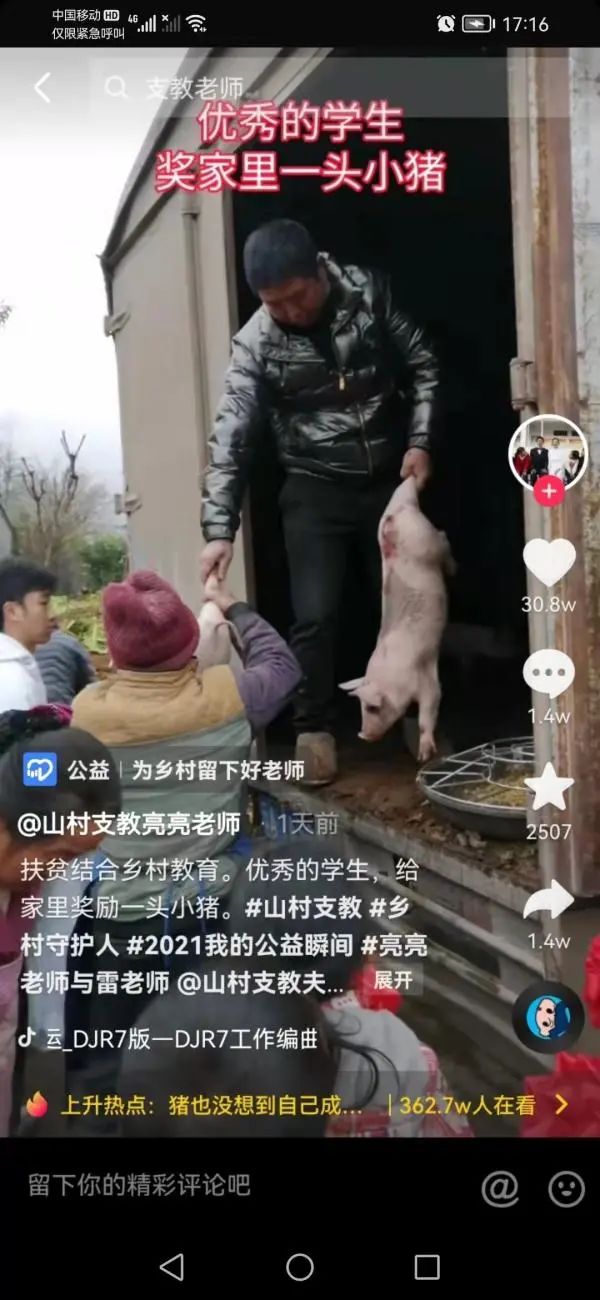Go back using the top-left arrow

click(42, 88)
